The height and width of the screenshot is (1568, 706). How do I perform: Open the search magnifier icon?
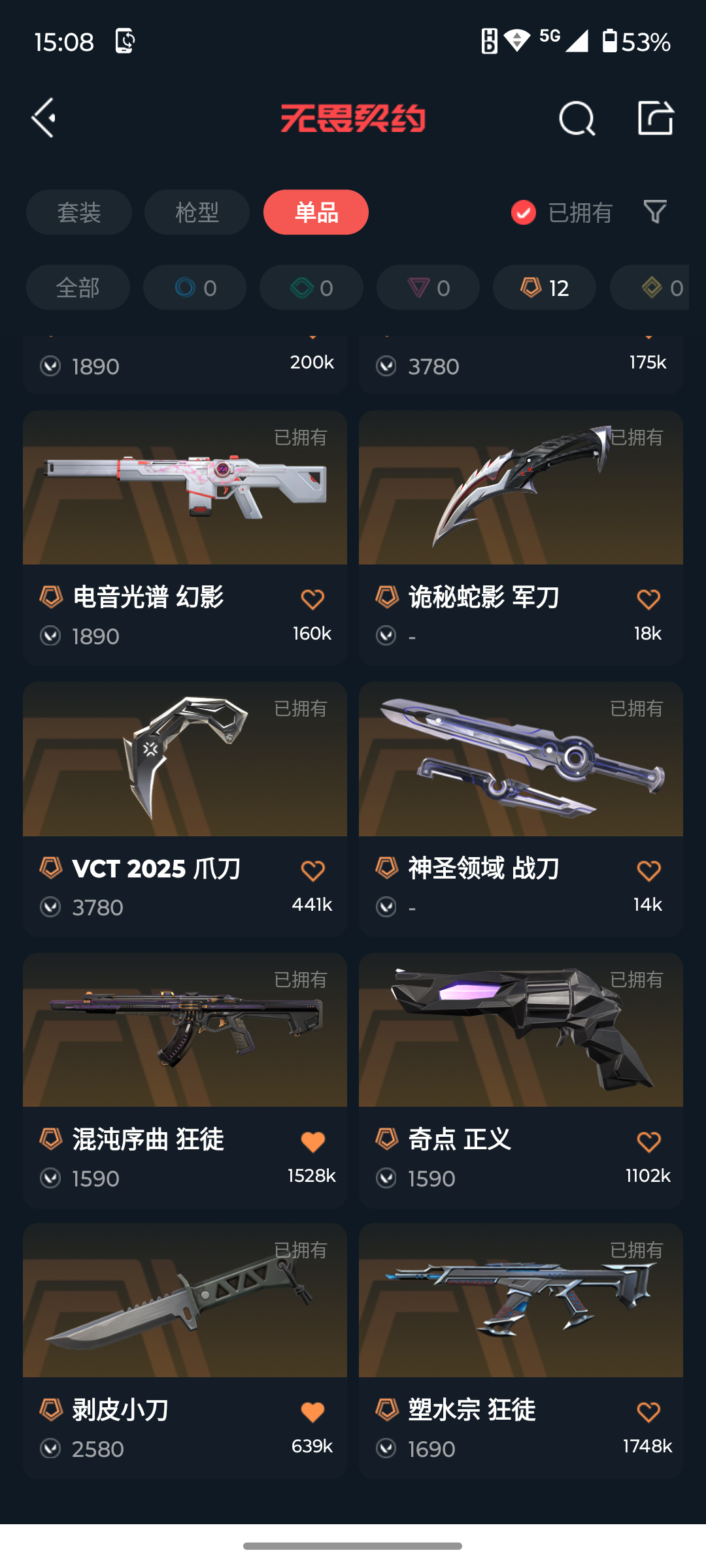pos(577,118)
